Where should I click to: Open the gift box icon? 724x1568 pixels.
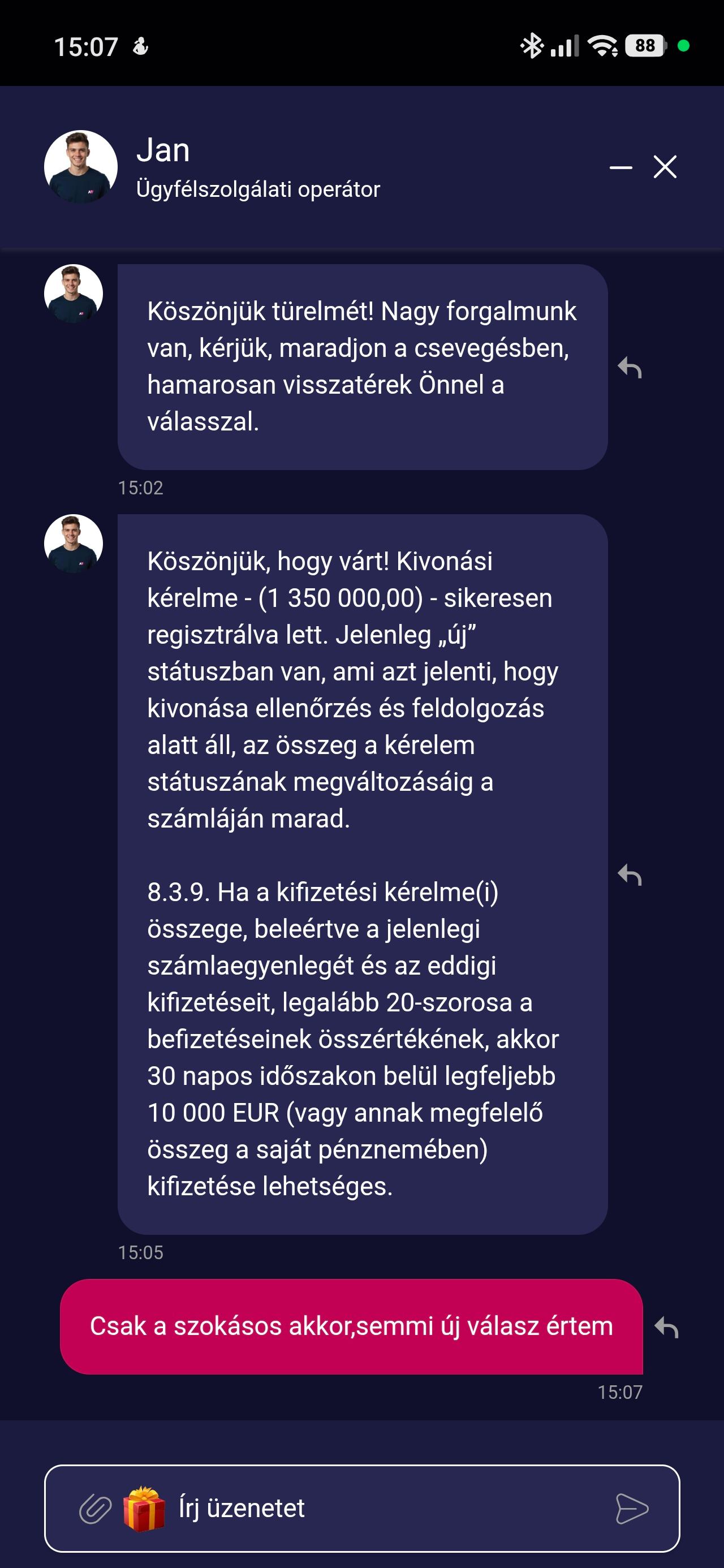pyautogui.click(x=144, y=1509)
